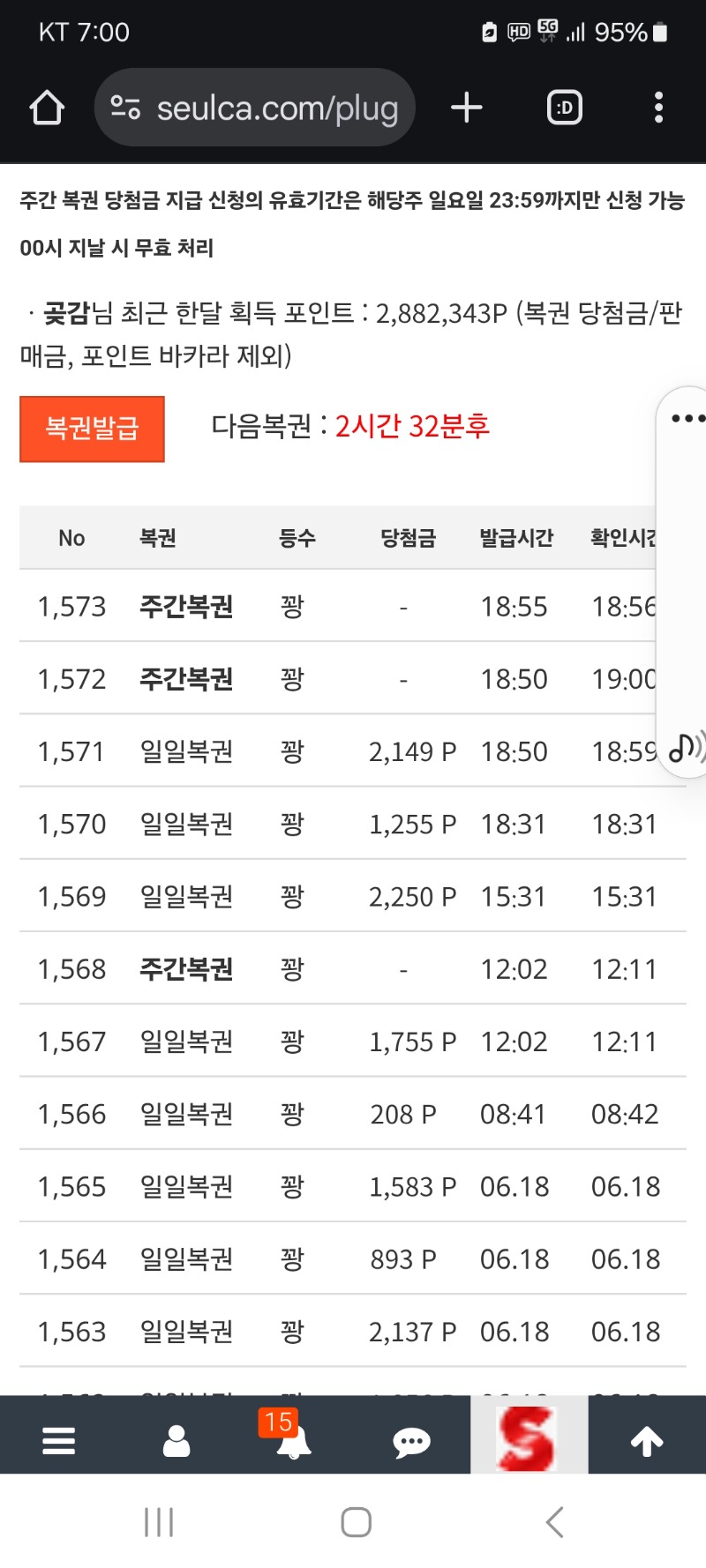Tap the red S logo button
This screenshot has height=1568, width=706.
pos(528,1438)
